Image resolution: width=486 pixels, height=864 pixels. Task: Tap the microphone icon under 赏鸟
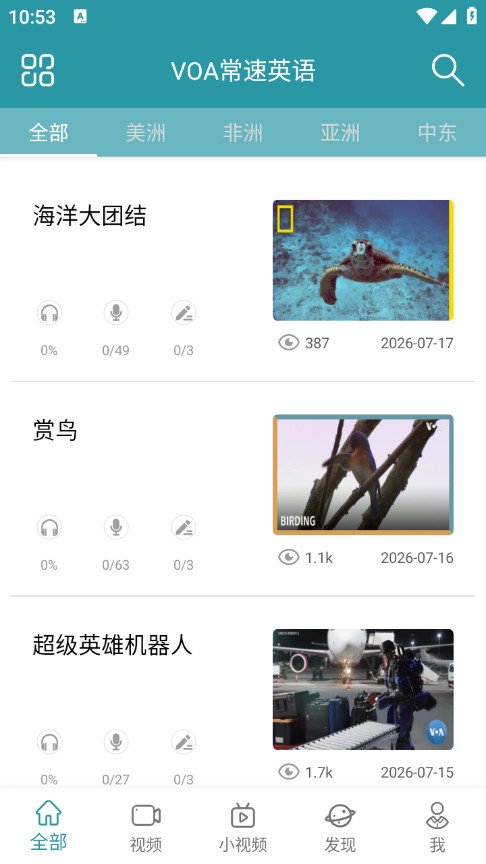click(116, 527)
